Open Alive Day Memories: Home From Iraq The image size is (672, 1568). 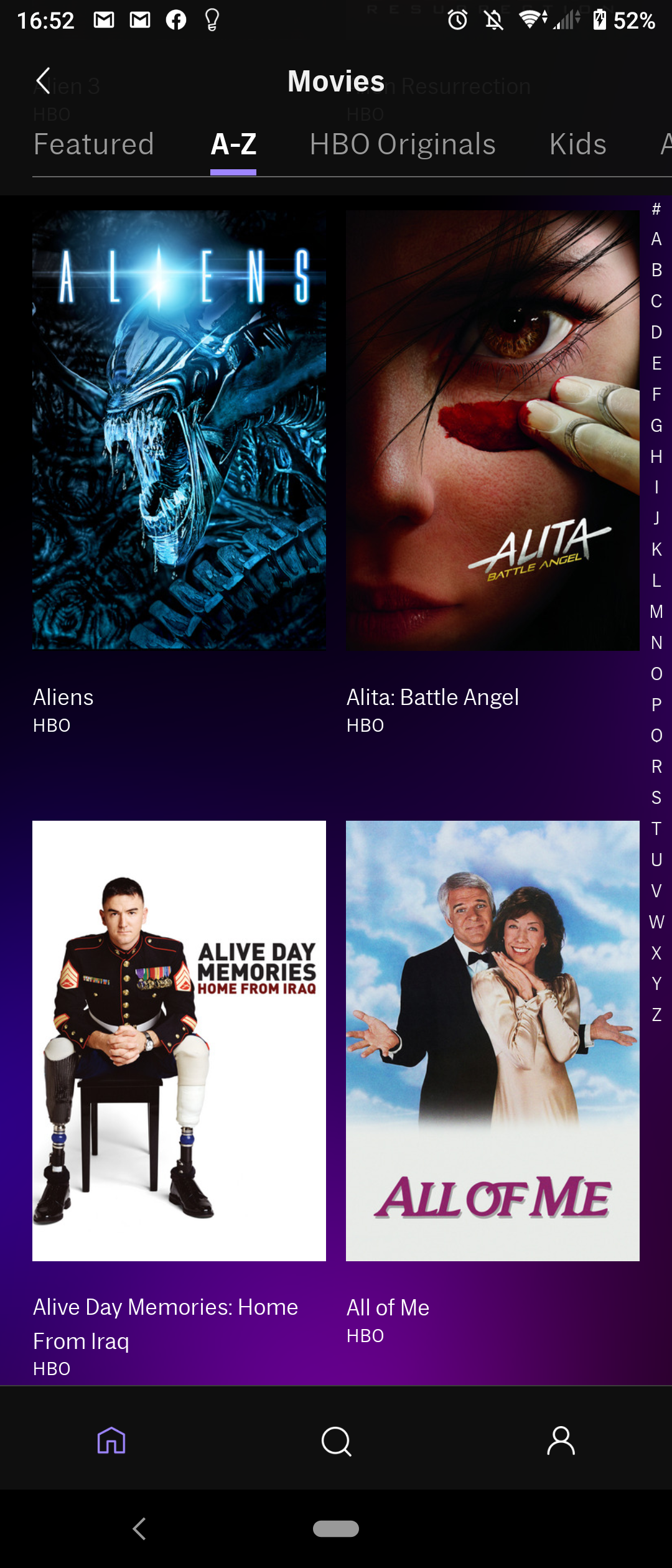click(179, 1040)
